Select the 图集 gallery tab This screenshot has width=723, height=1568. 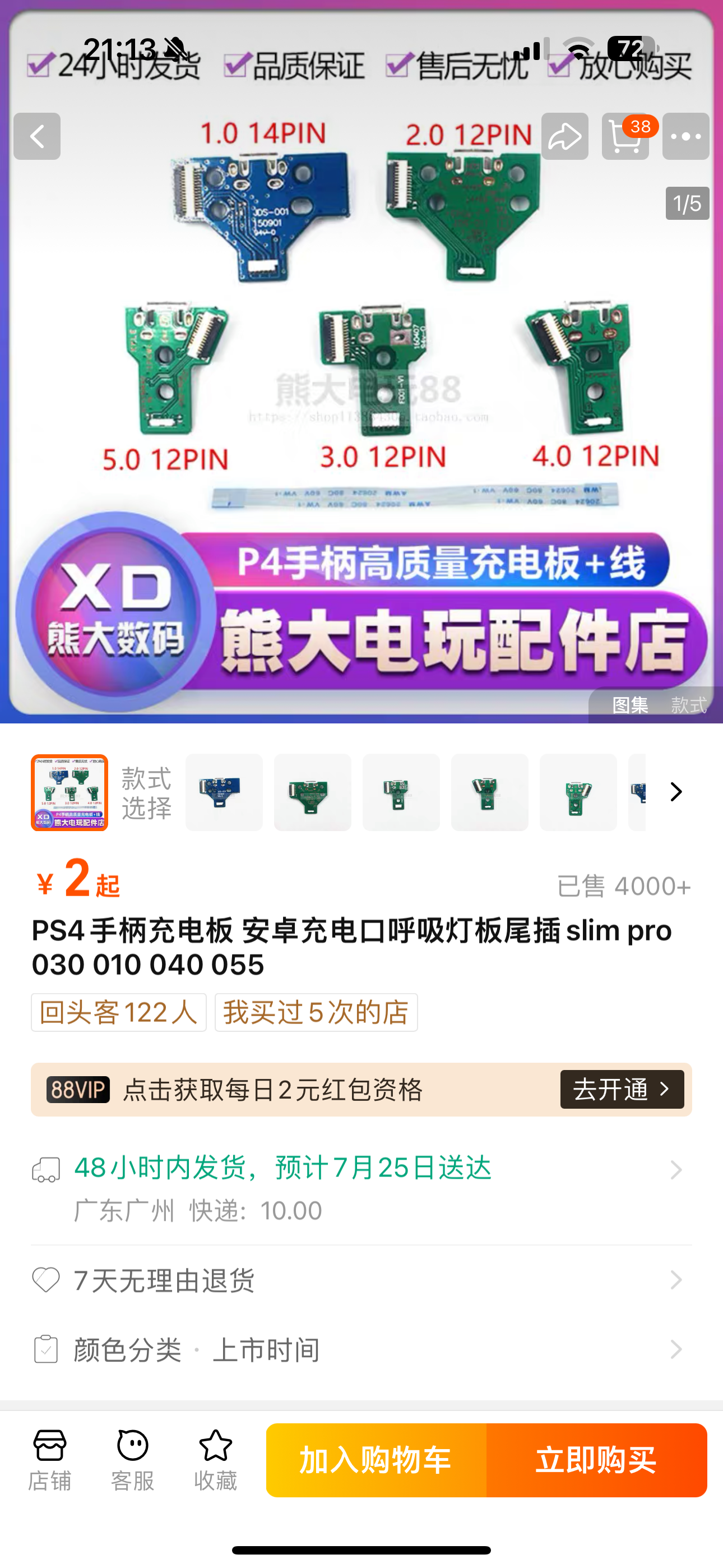click(630, 705)
